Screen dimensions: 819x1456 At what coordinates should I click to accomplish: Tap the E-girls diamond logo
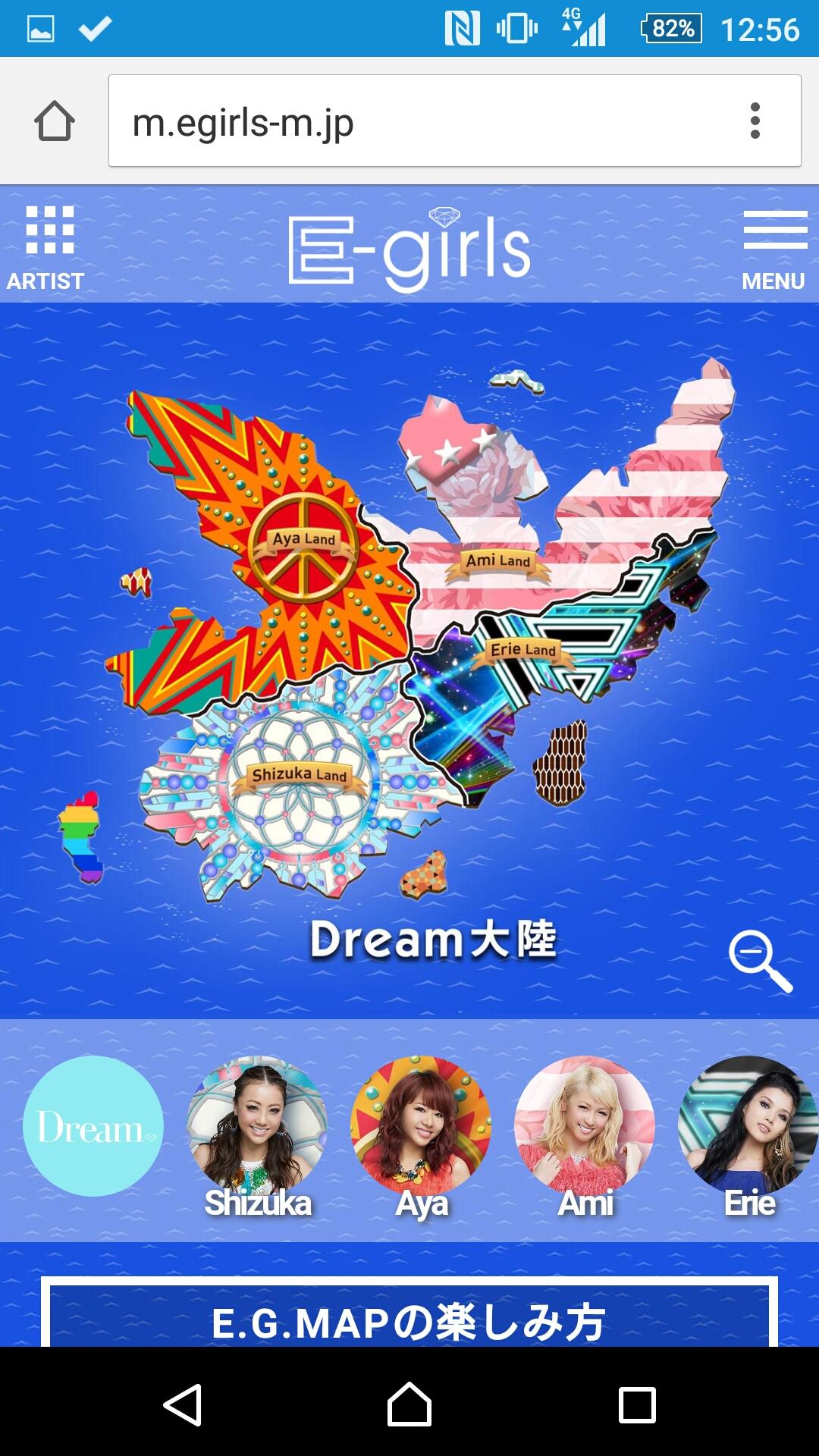[x=408, y=243]
